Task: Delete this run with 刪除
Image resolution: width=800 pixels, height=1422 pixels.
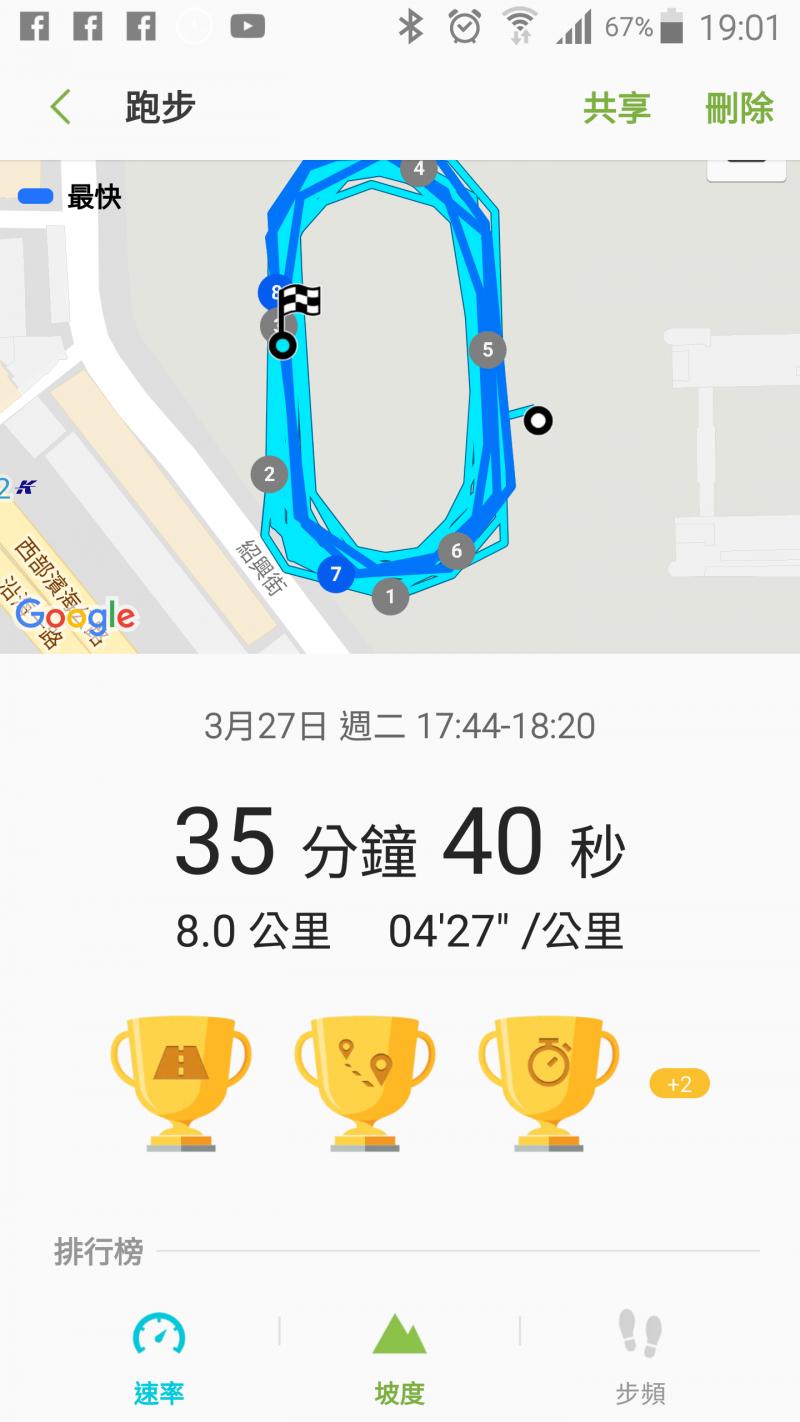Action: pyautogui.click(x=739, y=108)
